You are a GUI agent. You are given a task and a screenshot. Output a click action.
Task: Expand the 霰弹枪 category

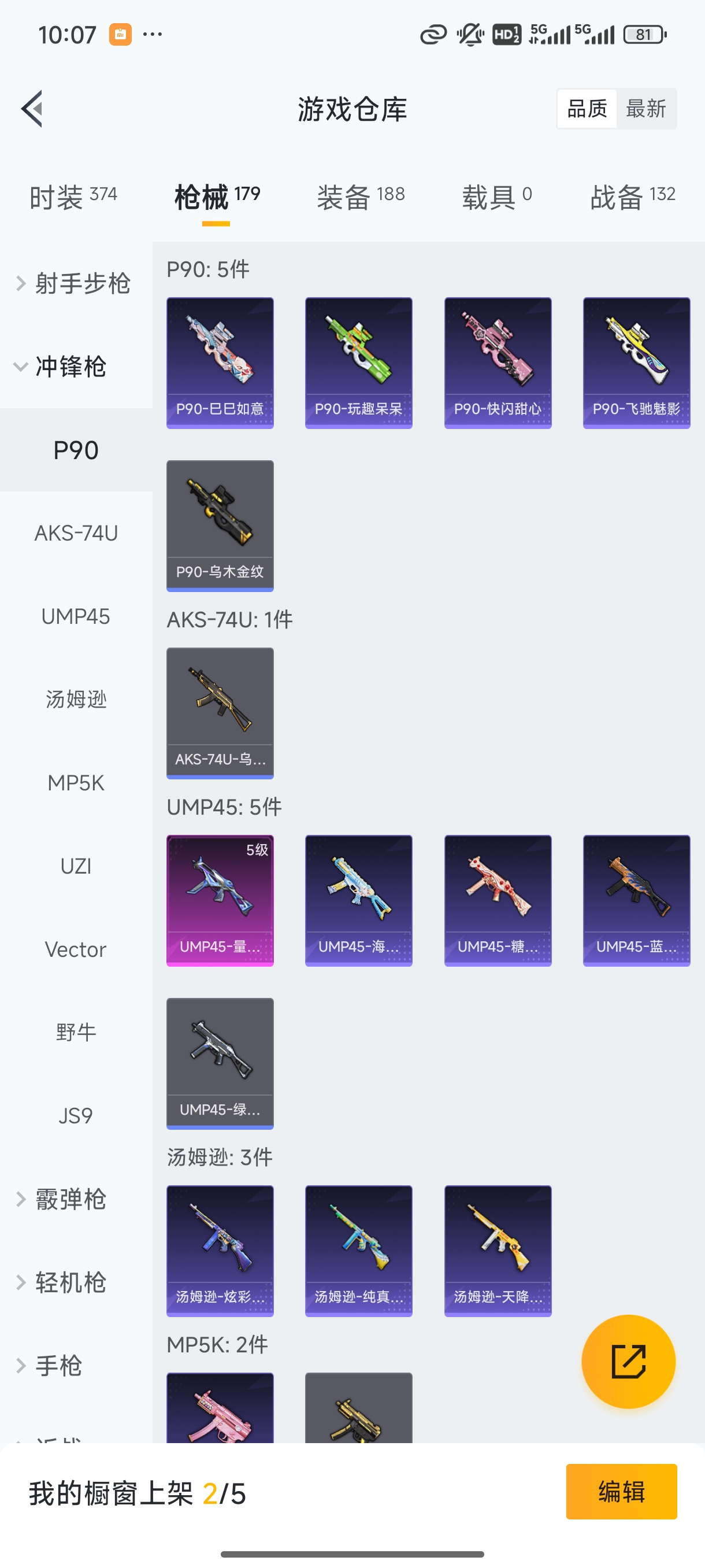click(x=64, y=1199)
